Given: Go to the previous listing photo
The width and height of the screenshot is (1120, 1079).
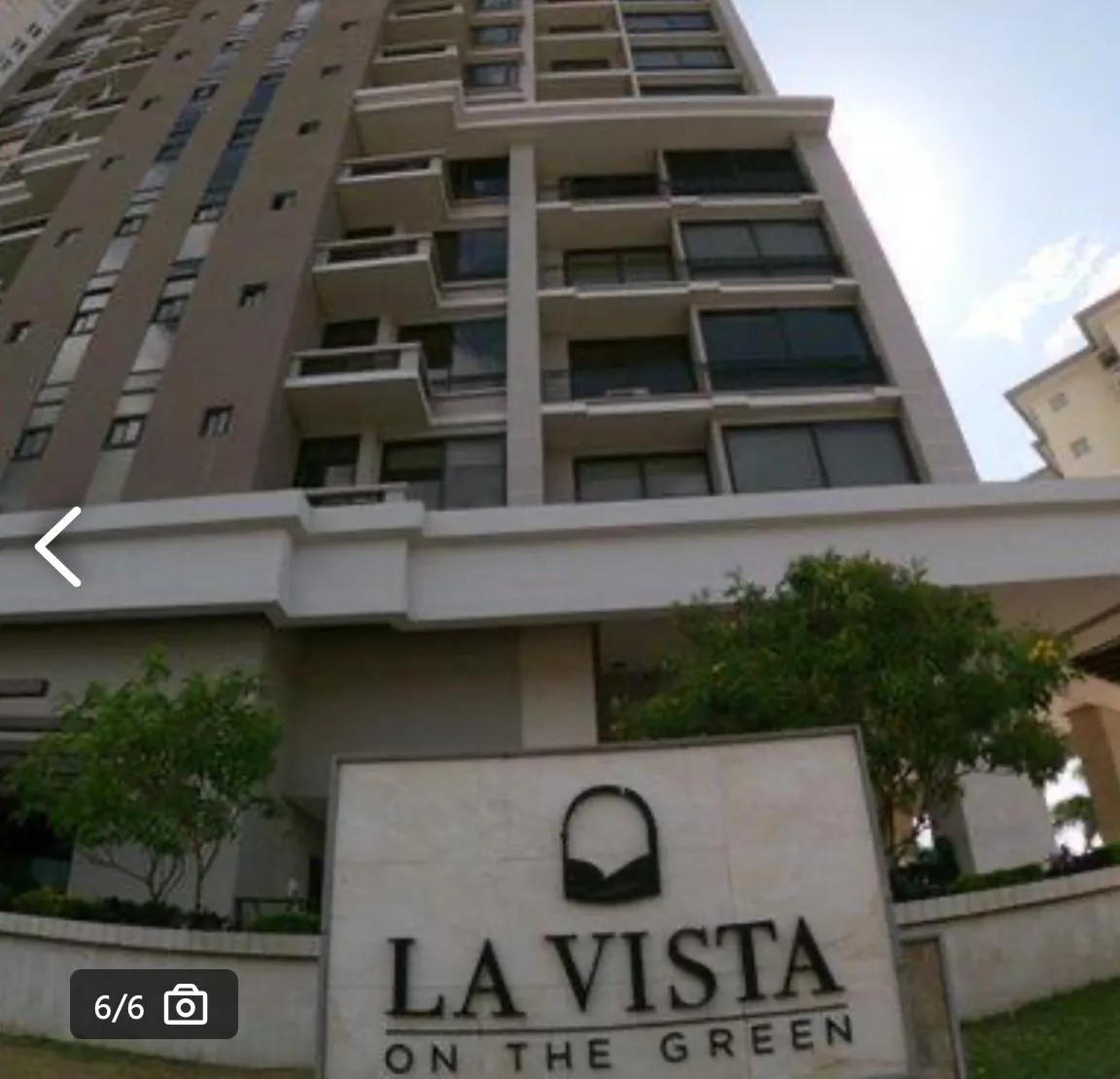Looking at the screenshot, I should point(58,546).
